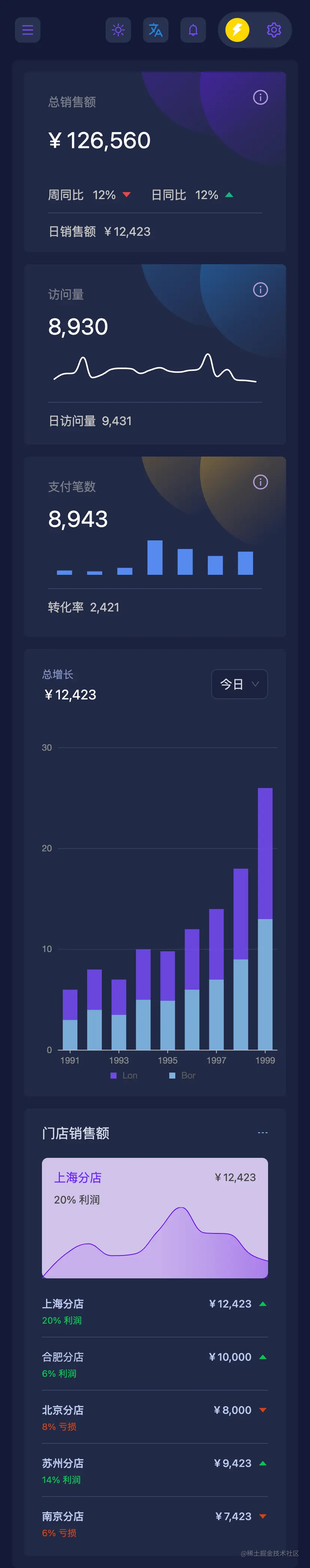Change the language via translate icon
This screenshot has height=1568, width=310.
pyautogui.click(x=155, y=30)
